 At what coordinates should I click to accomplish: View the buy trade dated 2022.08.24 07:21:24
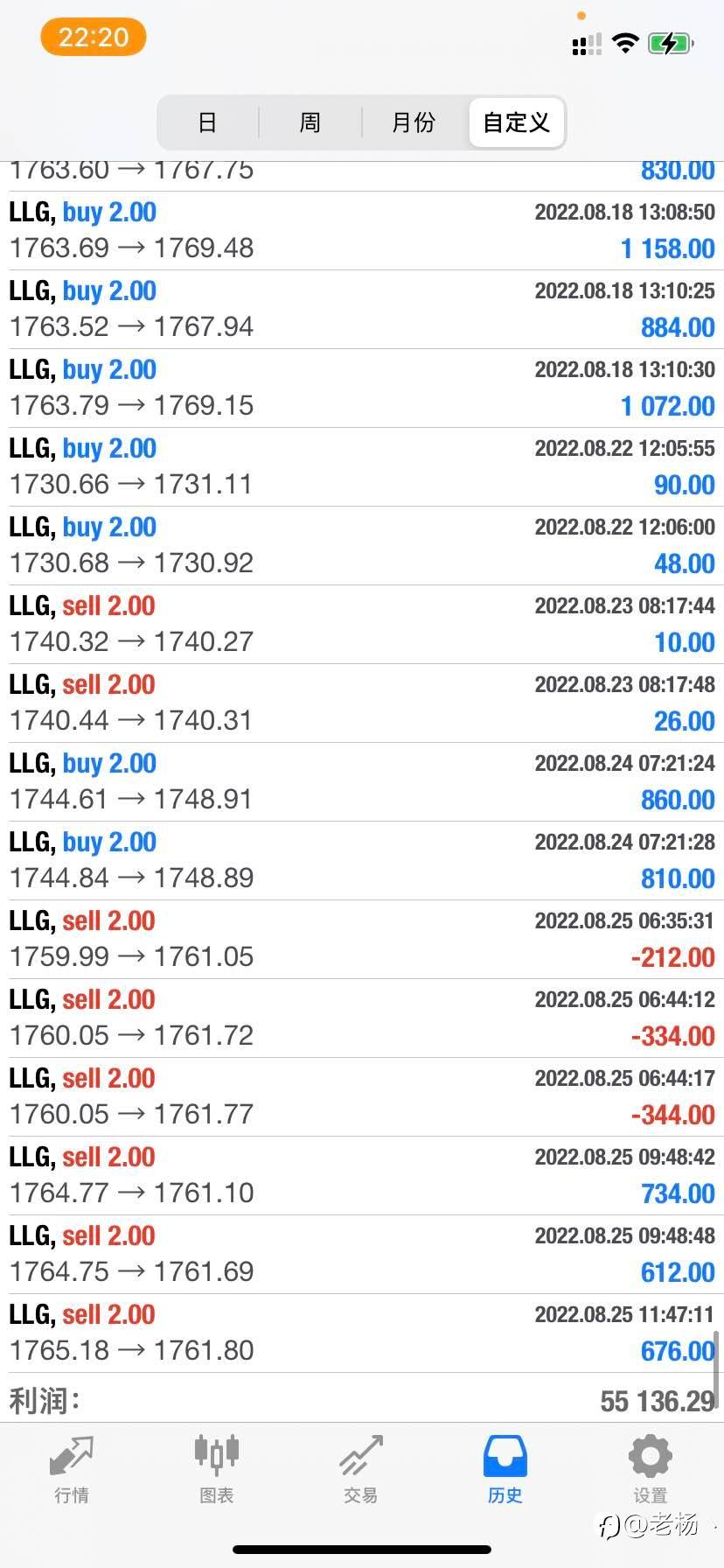362,782
